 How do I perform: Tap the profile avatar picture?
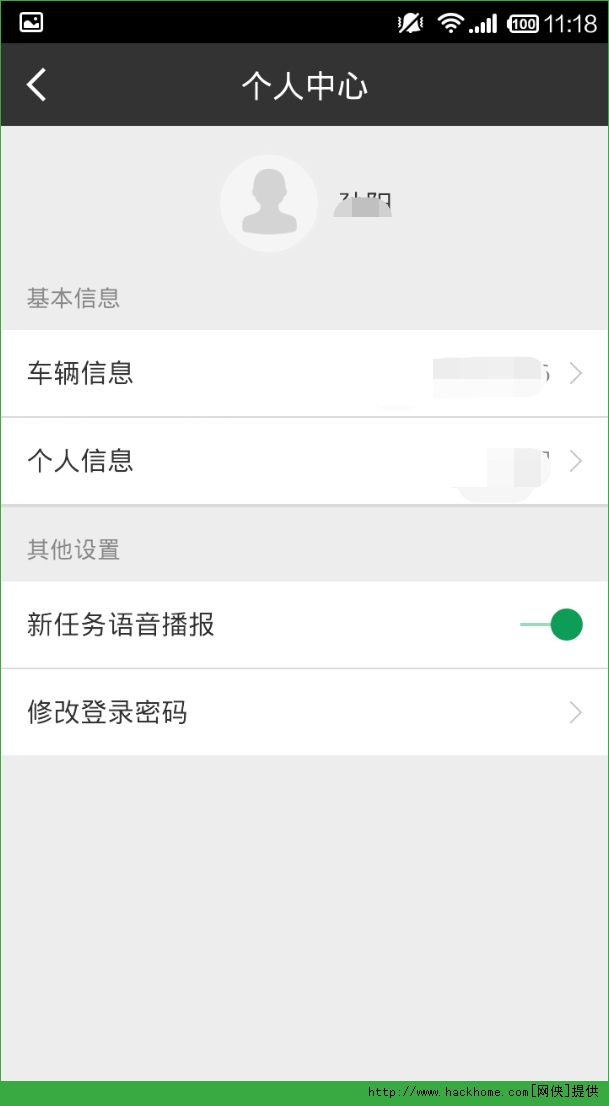(x=269, y=203)
